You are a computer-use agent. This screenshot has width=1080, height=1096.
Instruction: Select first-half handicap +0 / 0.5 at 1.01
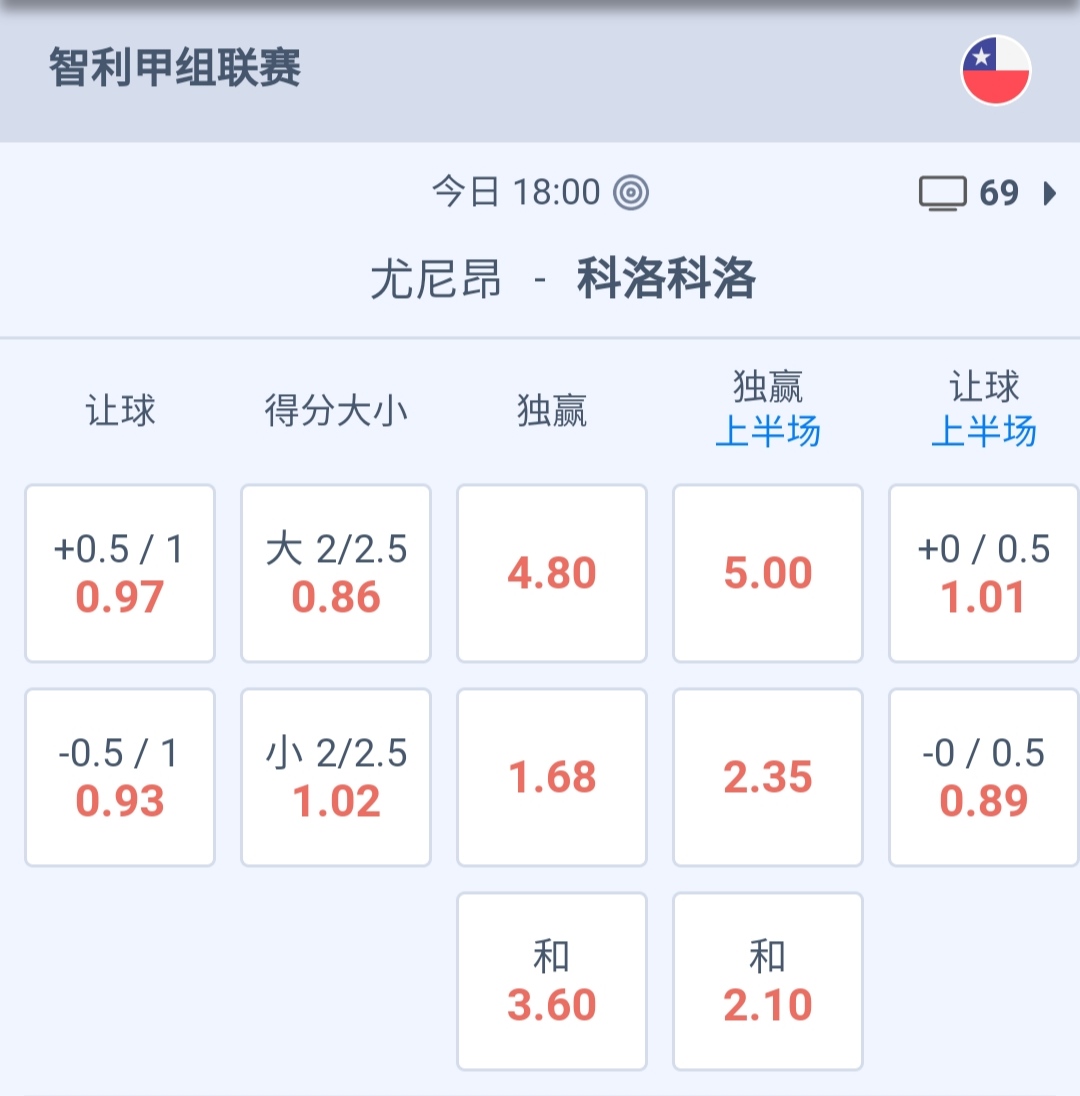984,573
